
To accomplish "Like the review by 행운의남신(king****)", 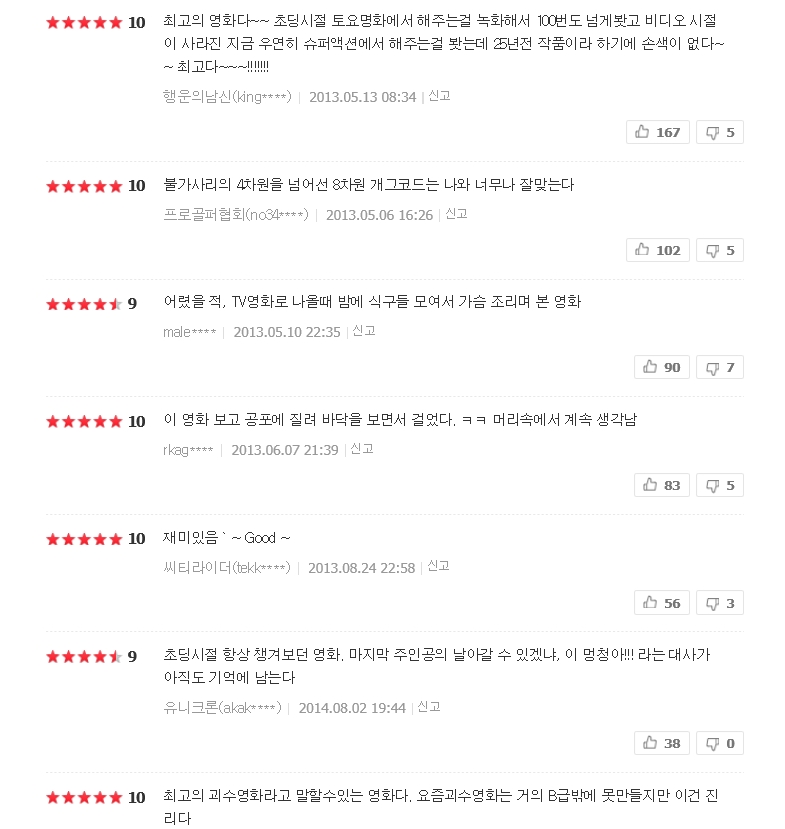I will 657,132.
